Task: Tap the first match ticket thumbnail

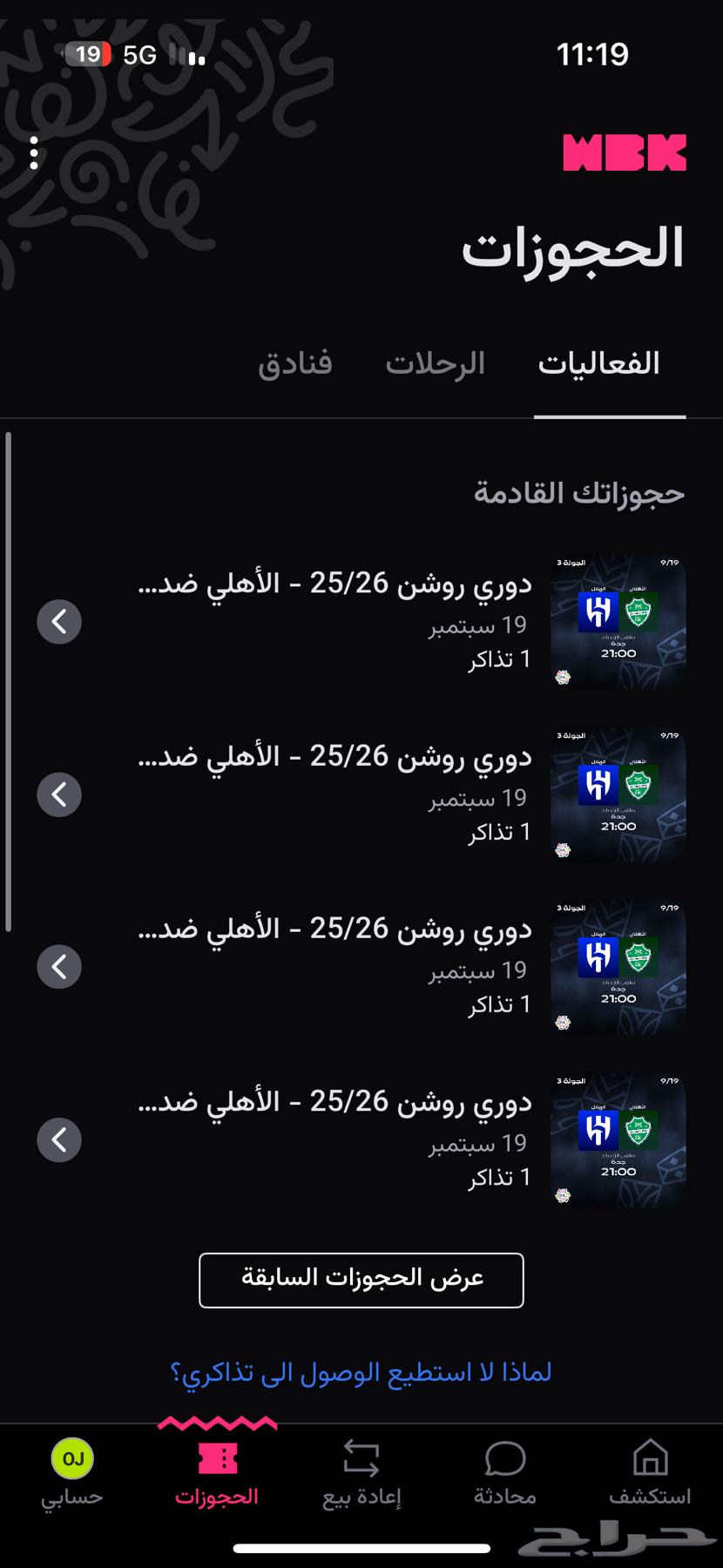Action: (x=618, y=621)
